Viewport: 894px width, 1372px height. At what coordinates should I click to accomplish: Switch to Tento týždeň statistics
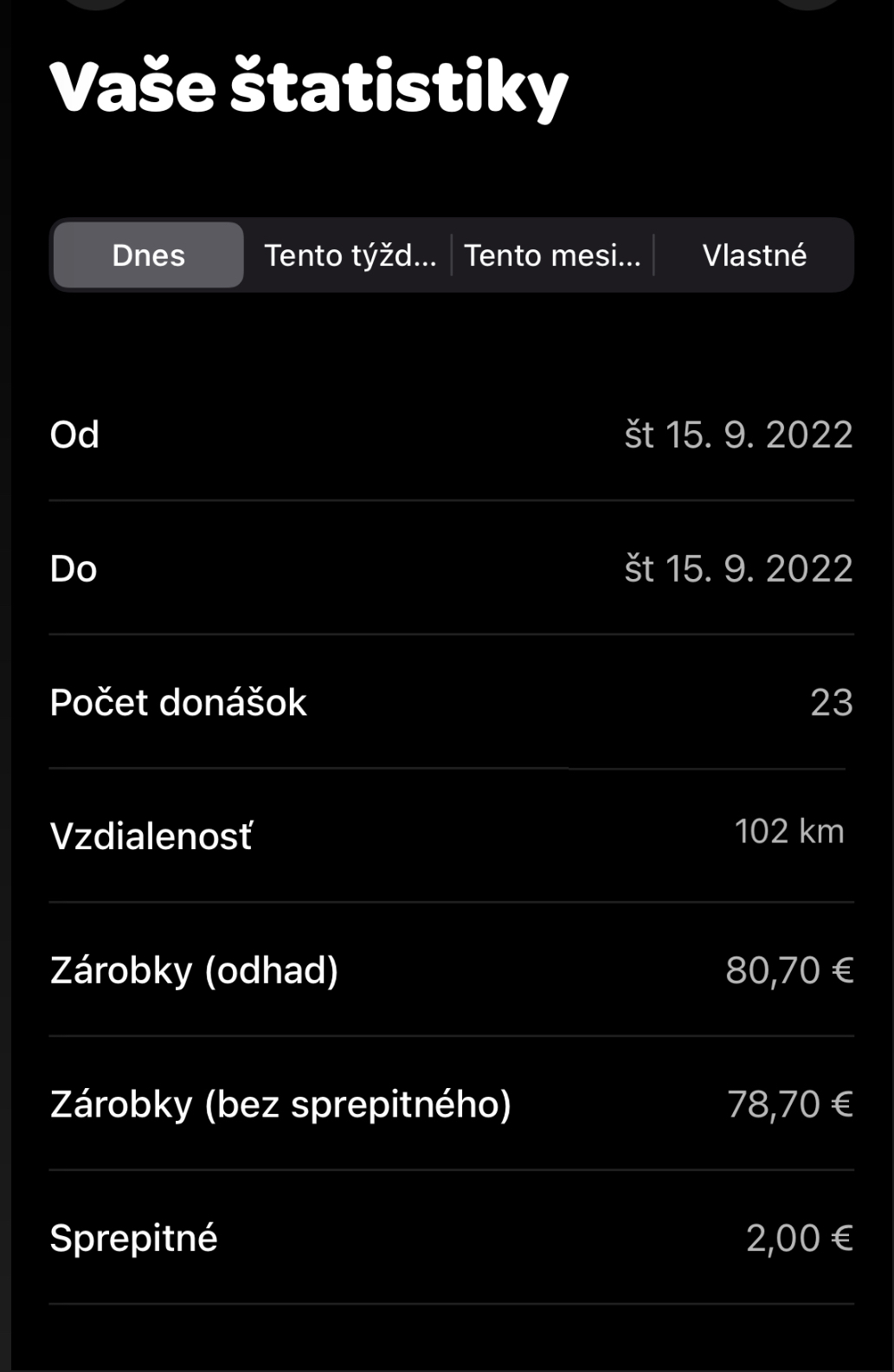coord(350,255)
